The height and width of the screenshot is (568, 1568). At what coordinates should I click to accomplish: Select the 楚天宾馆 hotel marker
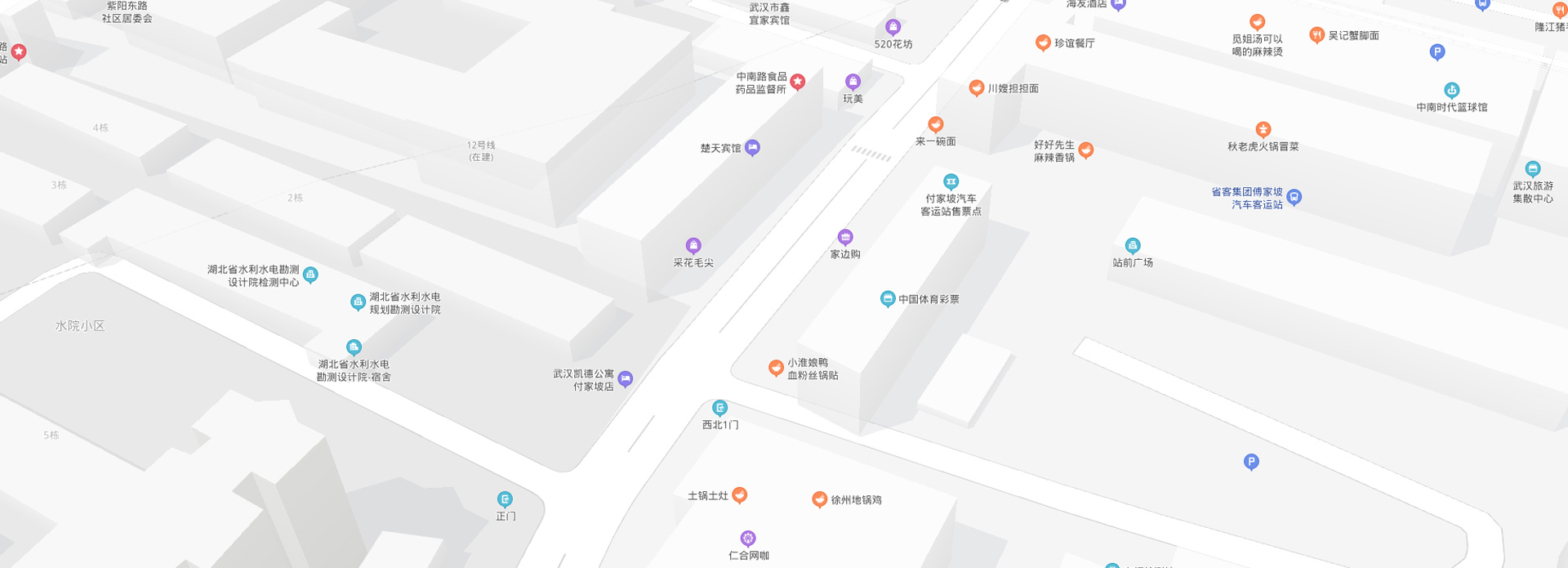click(752, 148)
